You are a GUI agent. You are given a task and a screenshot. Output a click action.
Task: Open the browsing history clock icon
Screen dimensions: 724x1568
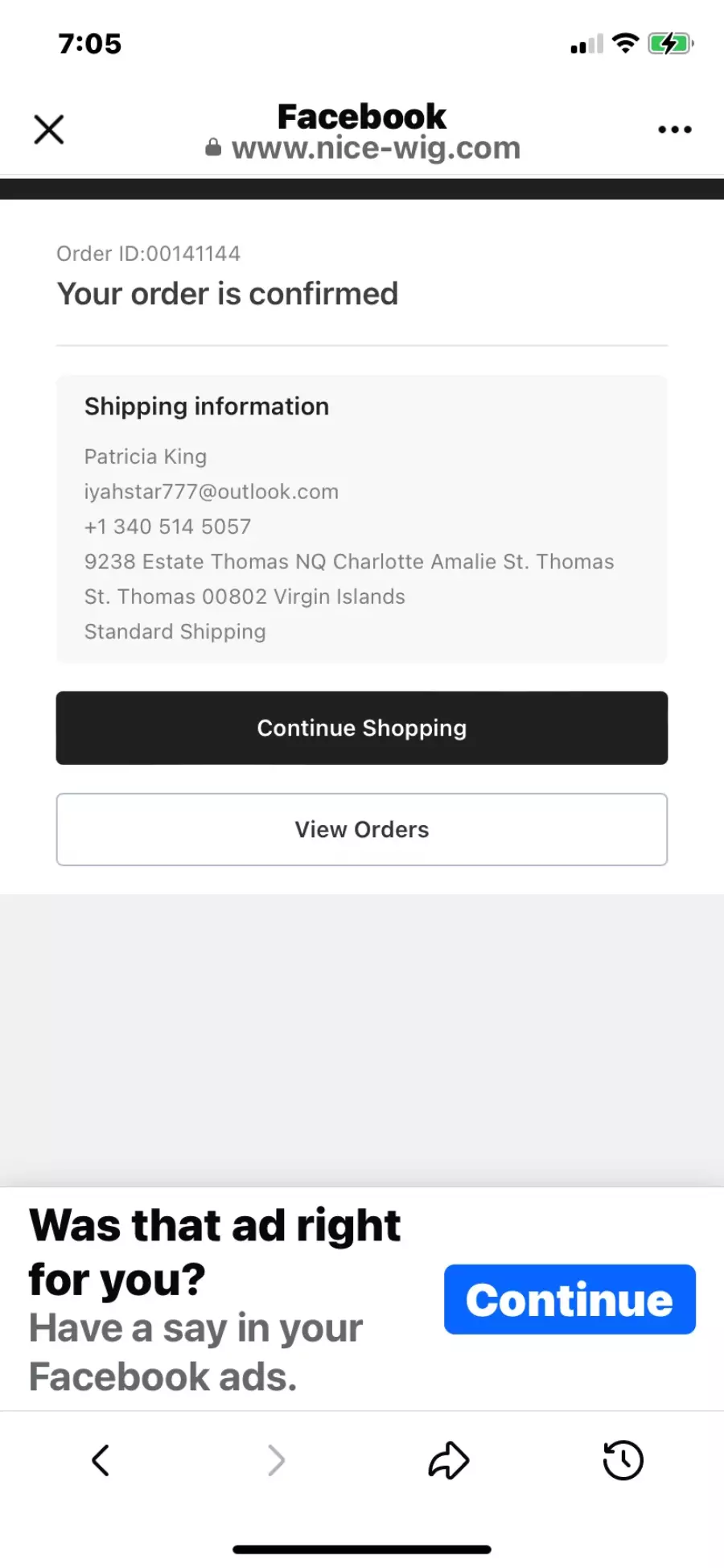point(623,1460)
